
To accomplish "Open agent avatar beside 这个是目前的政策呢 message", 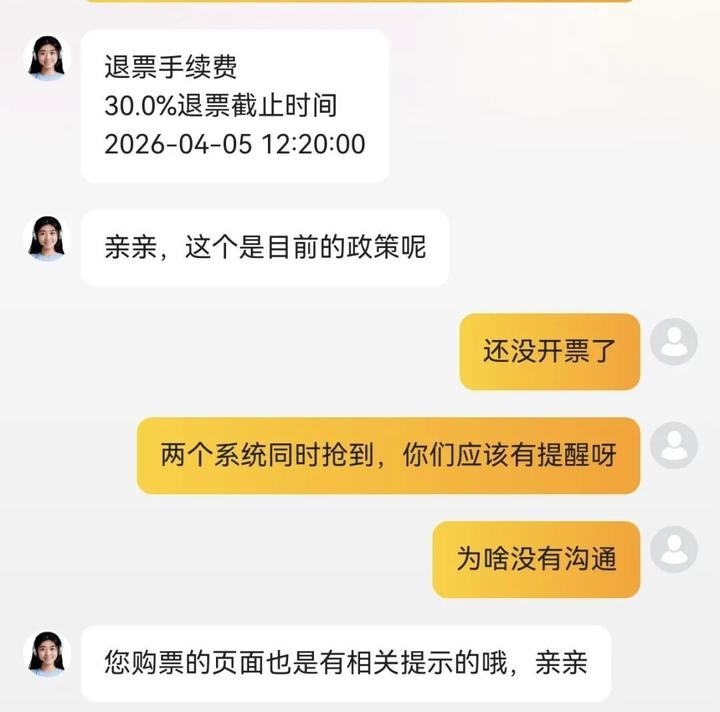I will [x=47, y=238].
